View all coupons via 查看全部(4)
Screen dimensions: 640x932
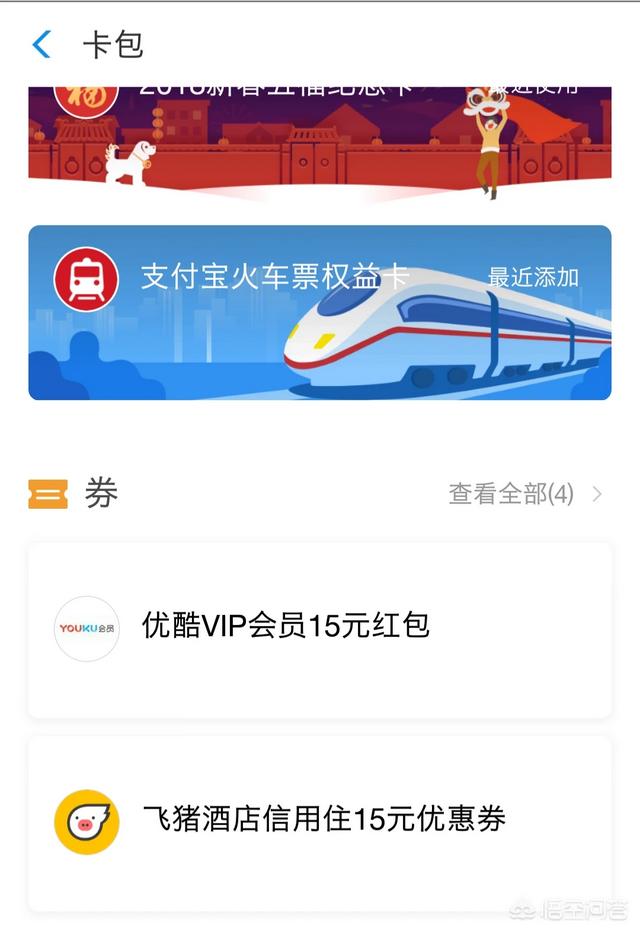coord(524,494)
